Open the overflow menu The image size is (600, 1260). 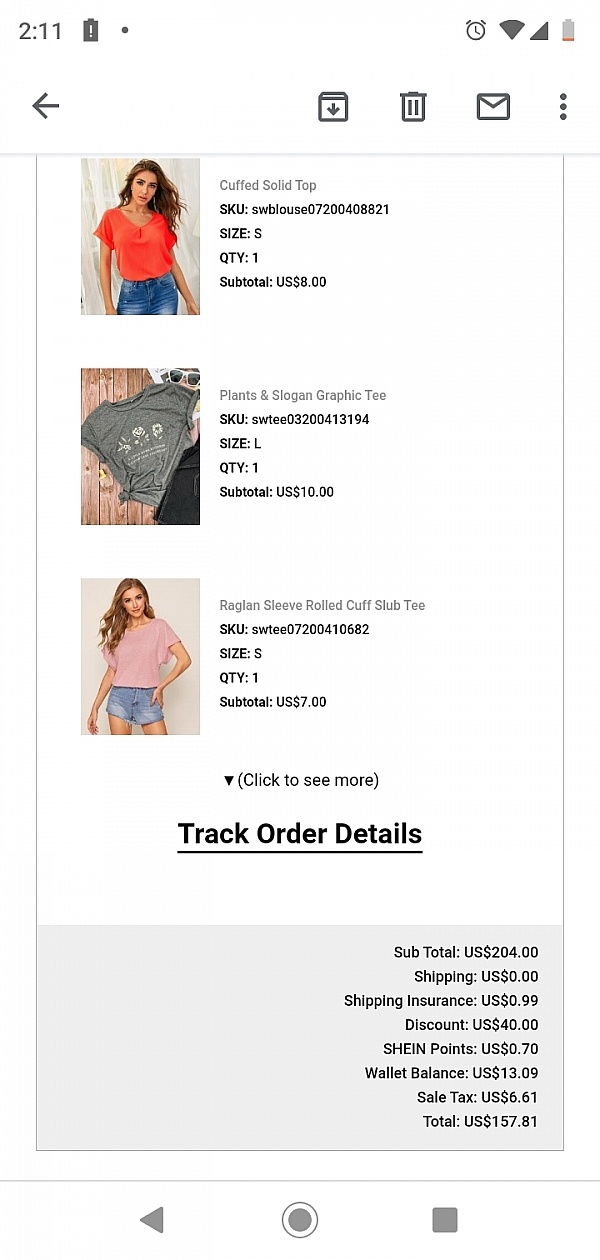[x=563, y=106]
